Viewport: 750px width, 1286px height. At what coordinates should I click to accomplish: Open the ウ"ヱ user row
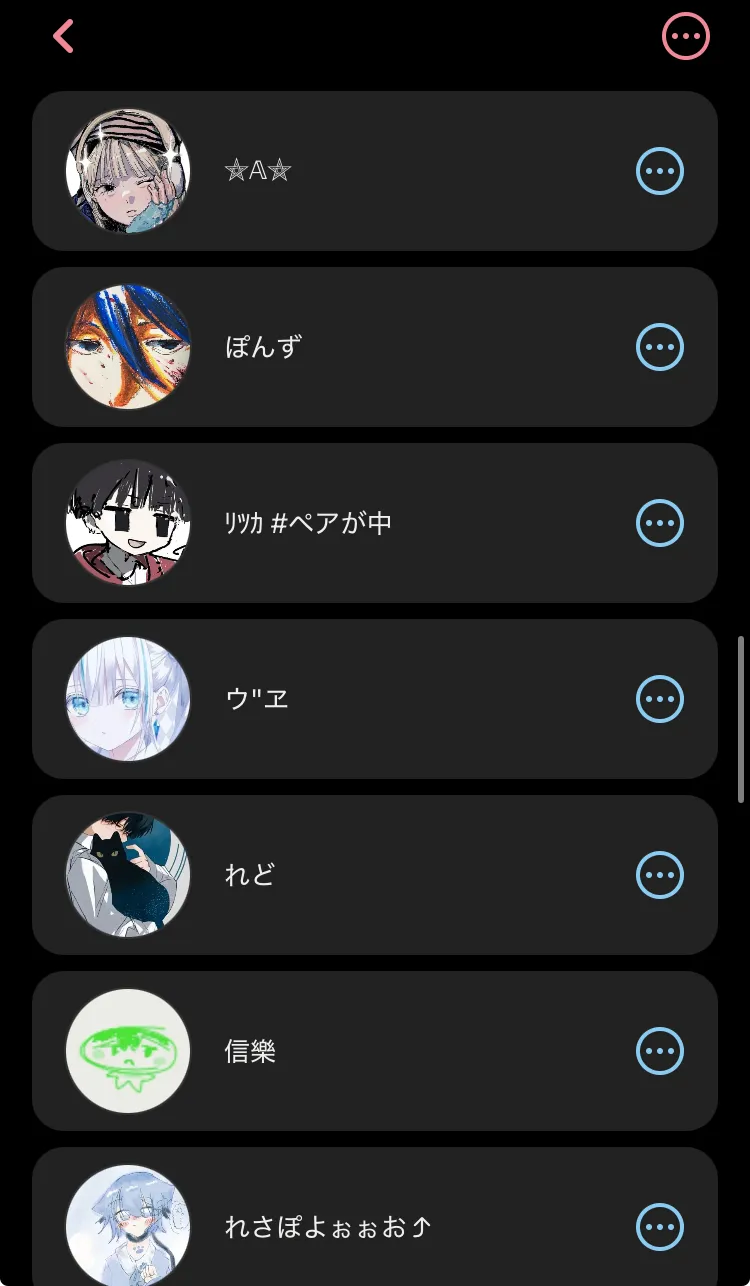click(375, 699)
